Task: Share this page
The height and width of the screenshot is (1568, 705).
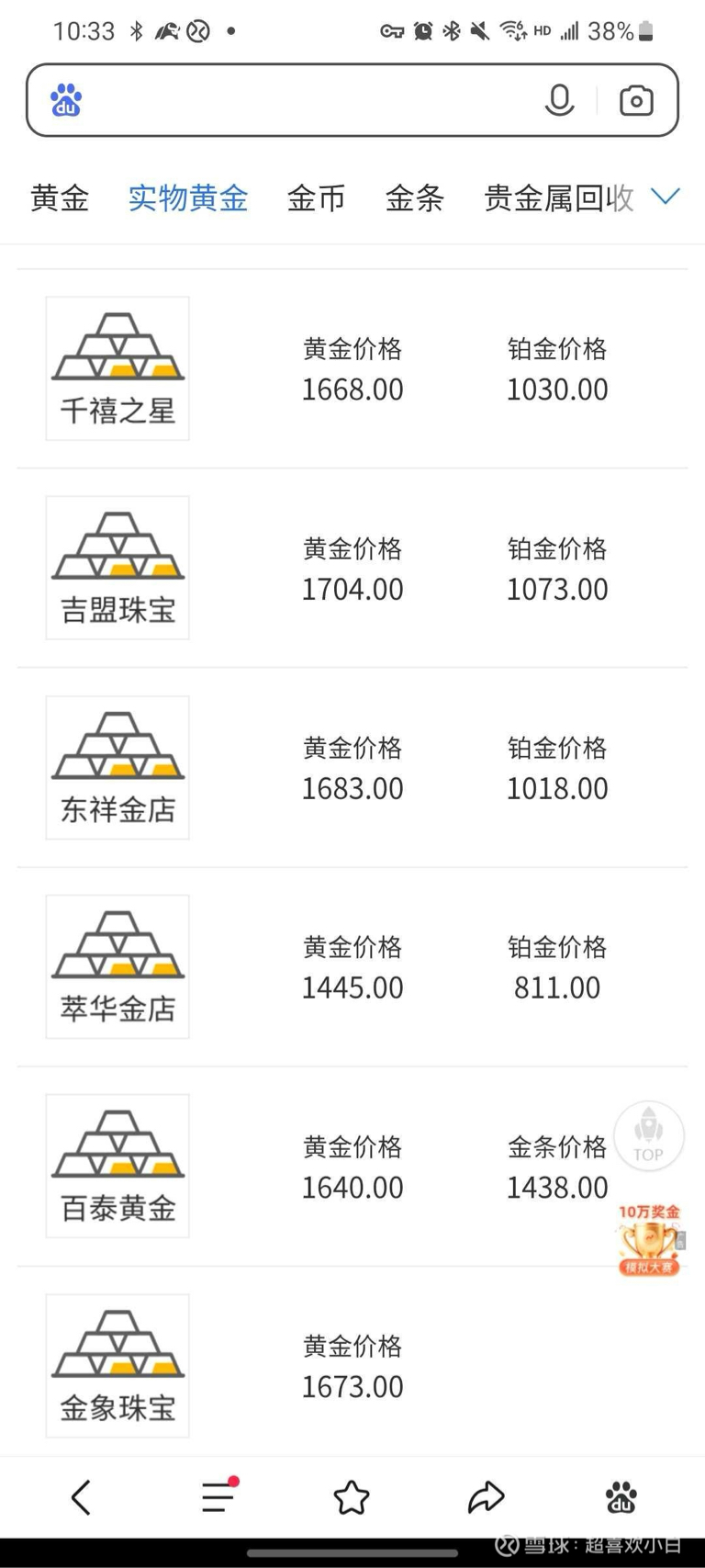Action: tap(486, 1497)
